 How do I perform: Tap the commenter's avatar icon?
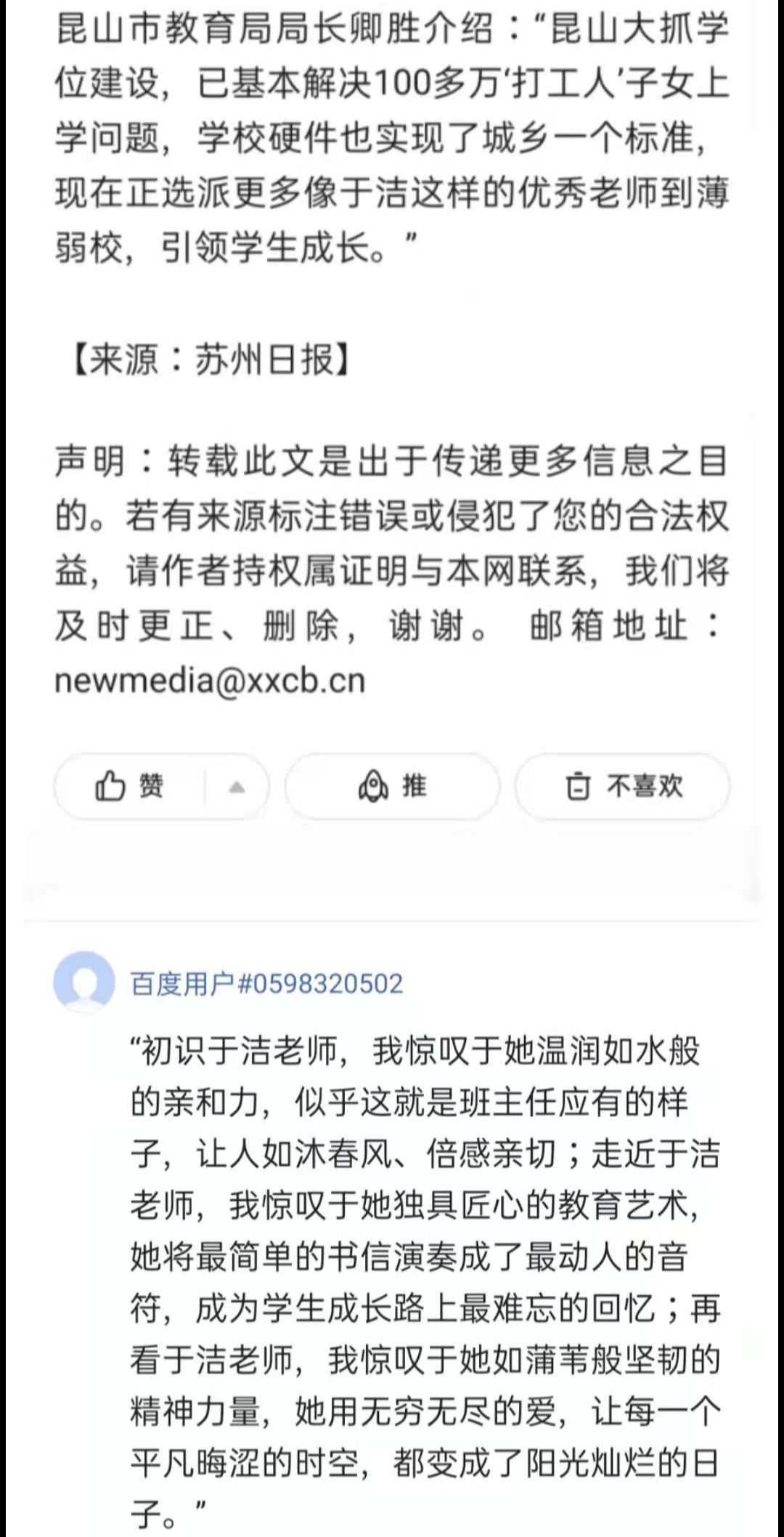pyautogui.click(x=84, y=982)
